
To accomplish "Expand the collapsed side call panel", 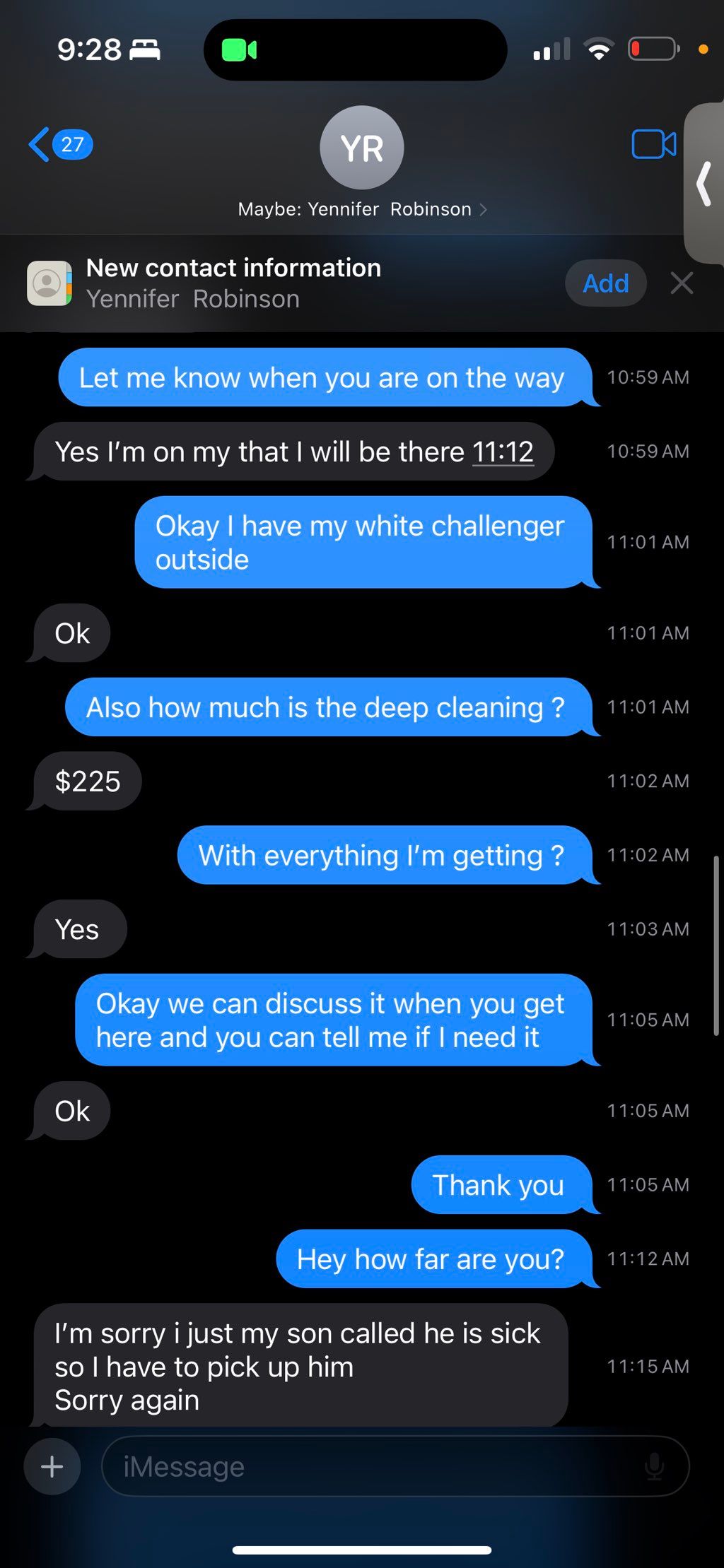I will pyautogui.click(x=704, y=184).
